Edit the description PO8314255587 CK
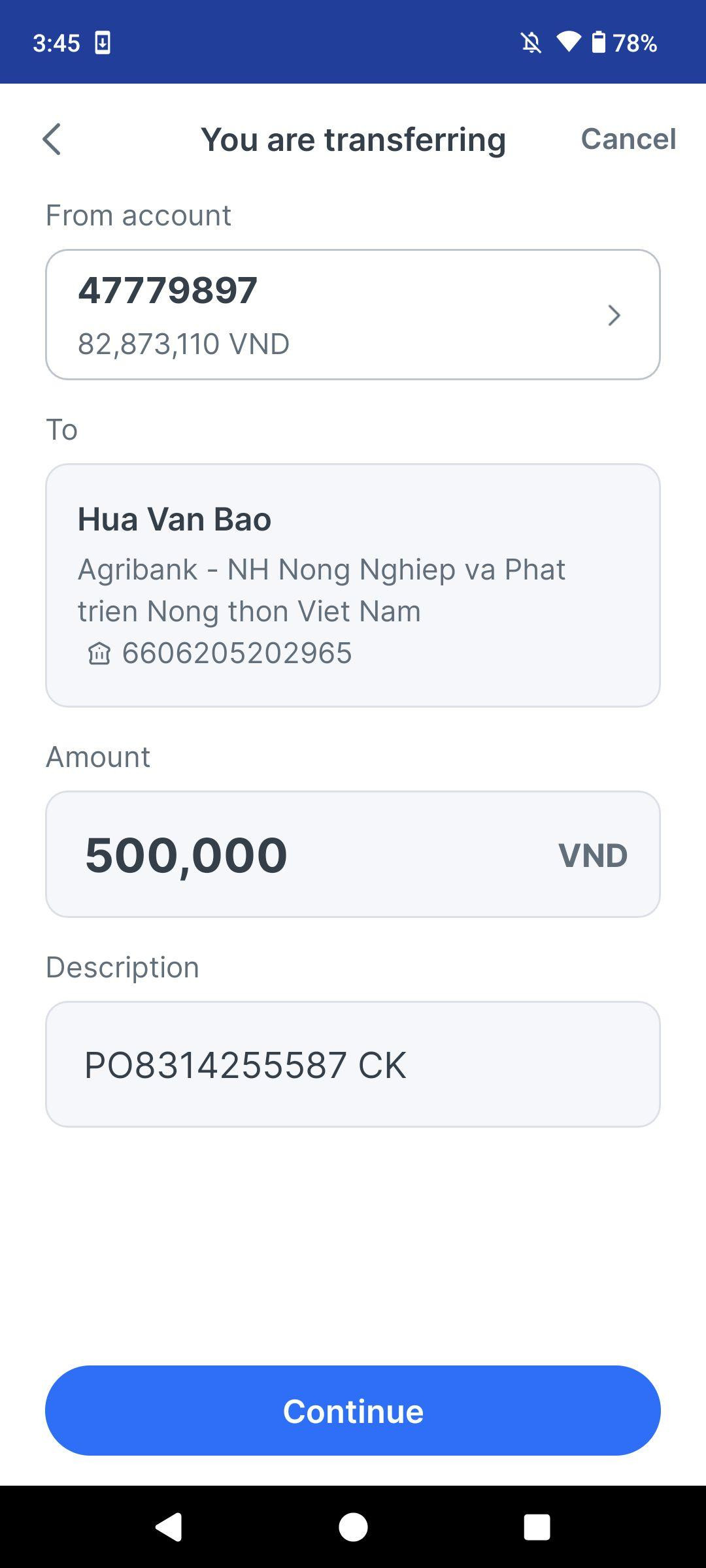The height and width of the screenshot is (1568, 706). (353, 1064)
